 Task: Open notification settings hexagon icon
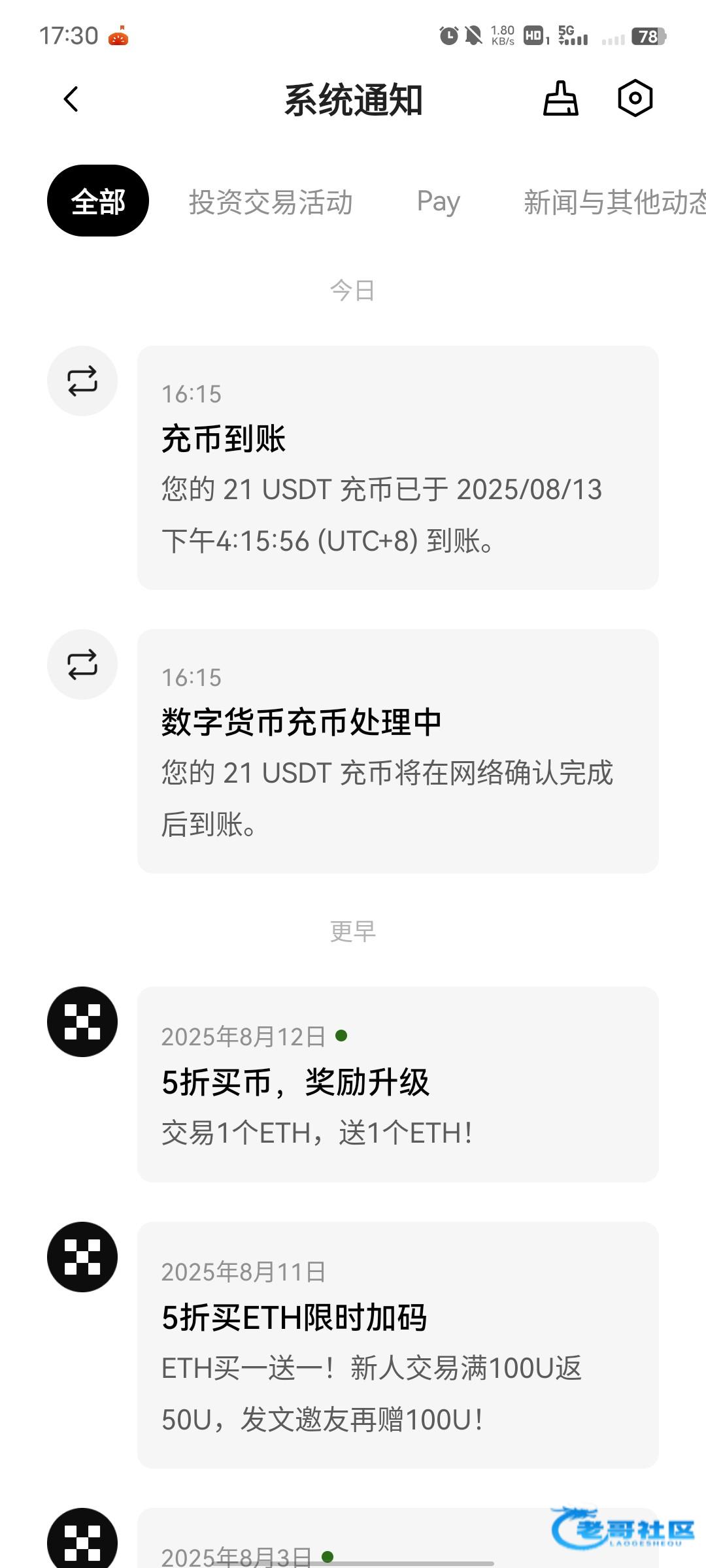coord(635,99)
